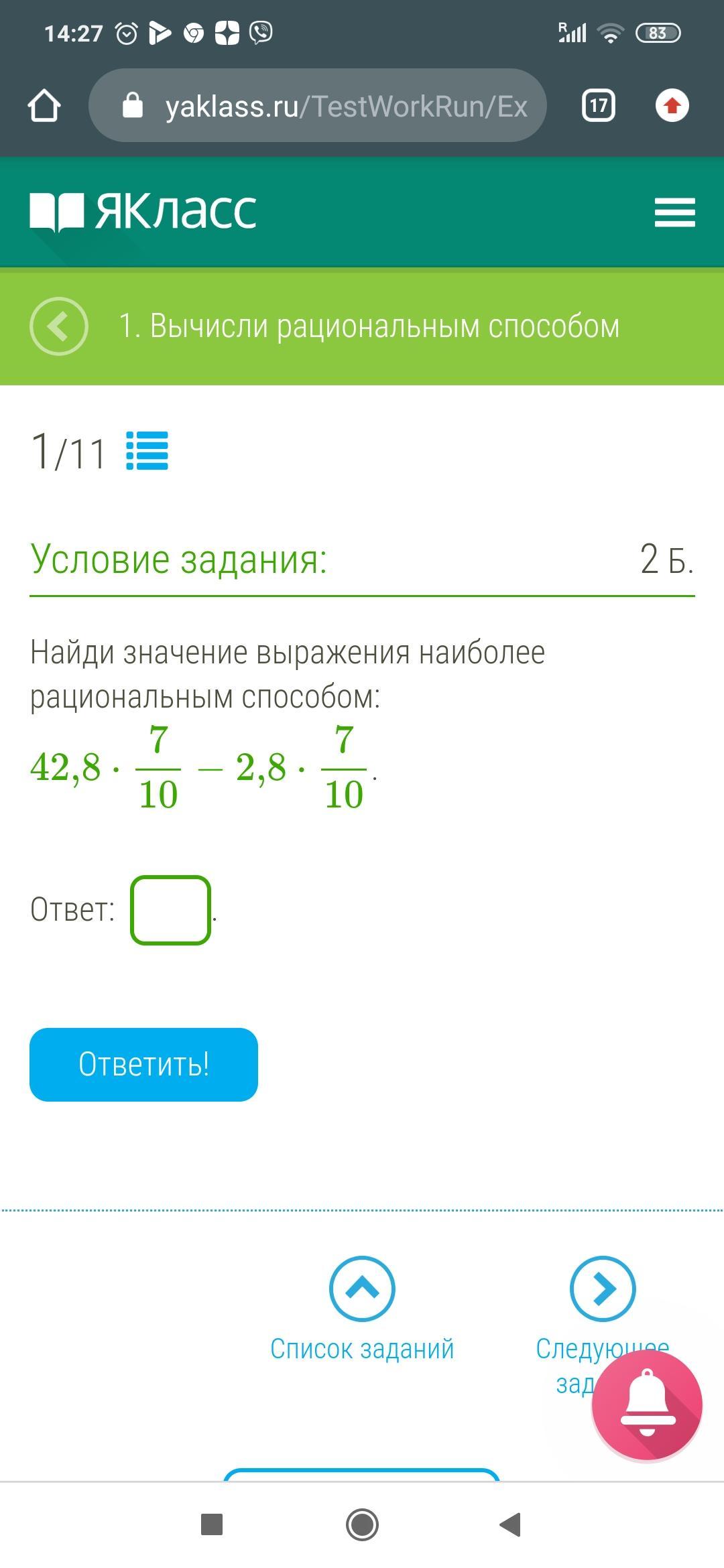Image resolution: width=724 pixels, height=1568 pixels.
Task: Open the blue task list icon beside 1/11
Action: pyautogui.click(x=147, y=451)
